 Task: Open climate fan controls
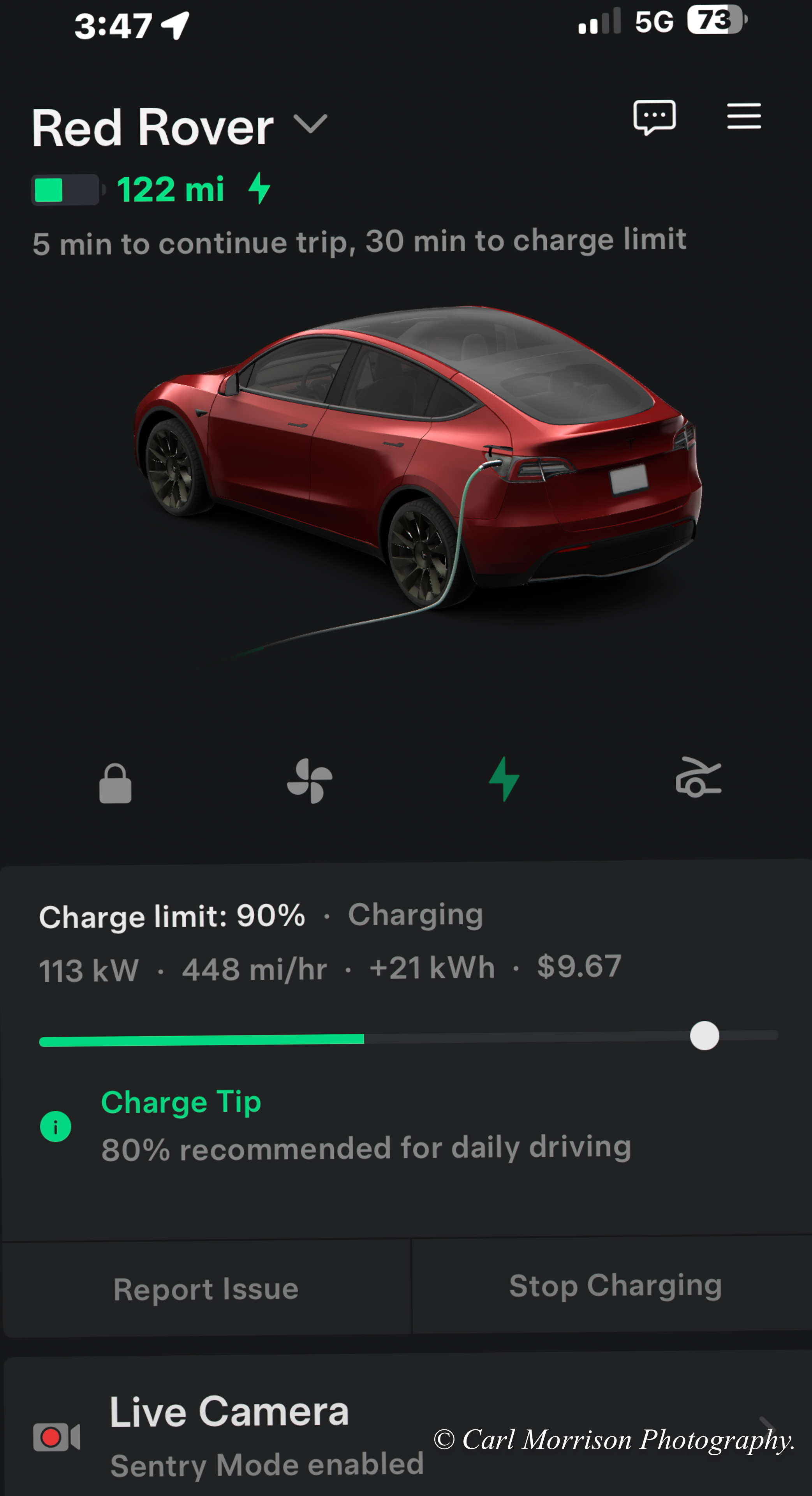[309, 780]
